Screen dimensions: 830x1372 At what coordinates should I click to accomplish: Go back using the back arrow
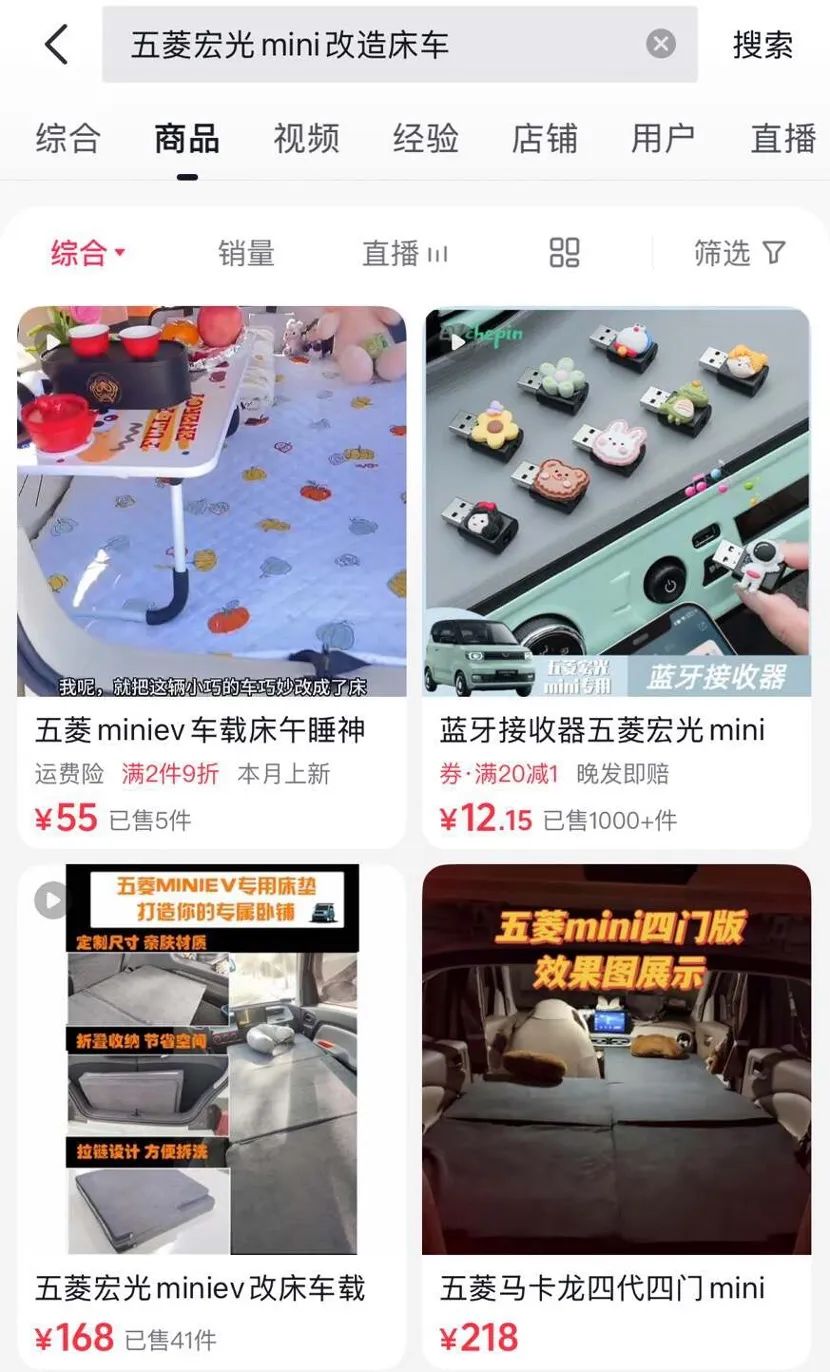tap(57, 45)
